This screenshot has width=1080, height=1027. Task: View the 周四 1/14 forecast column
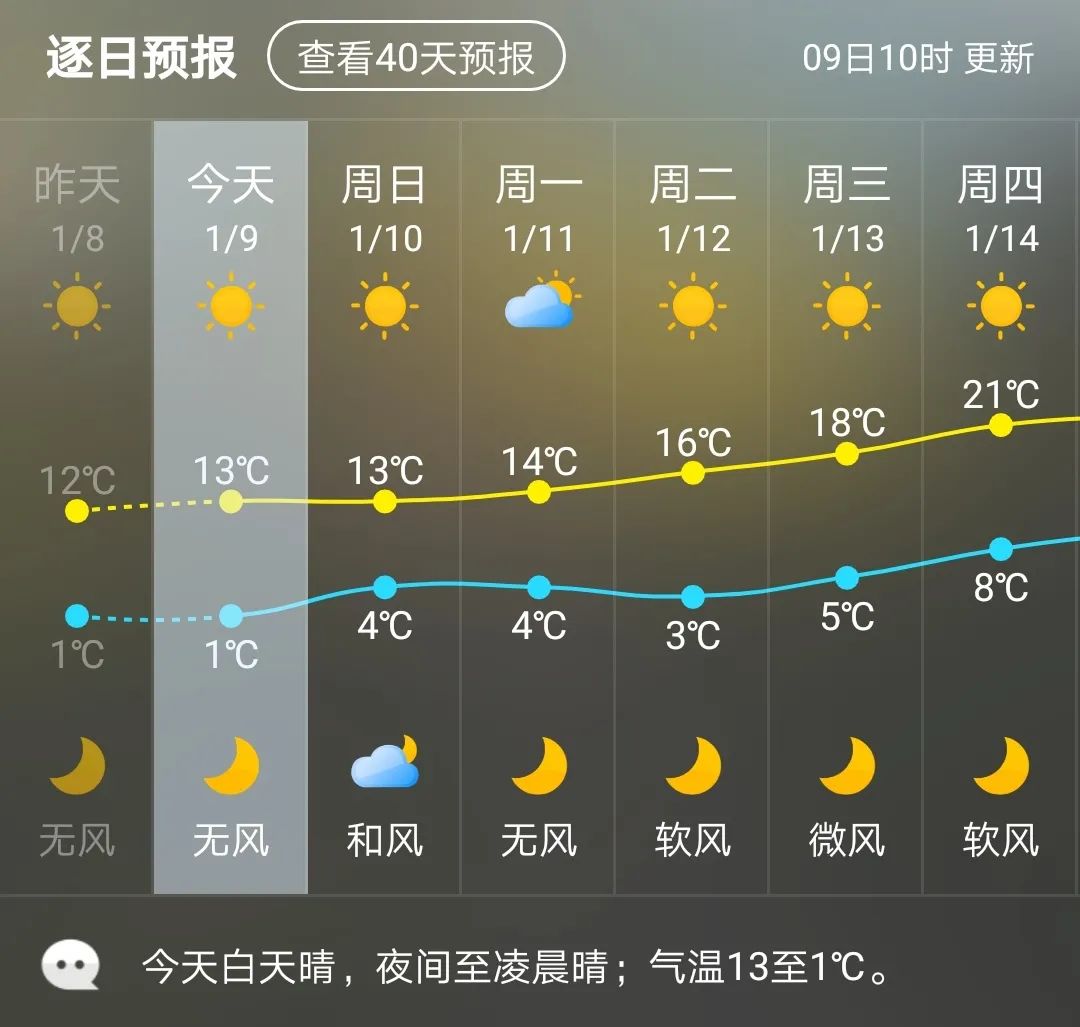click(1001, 506)
